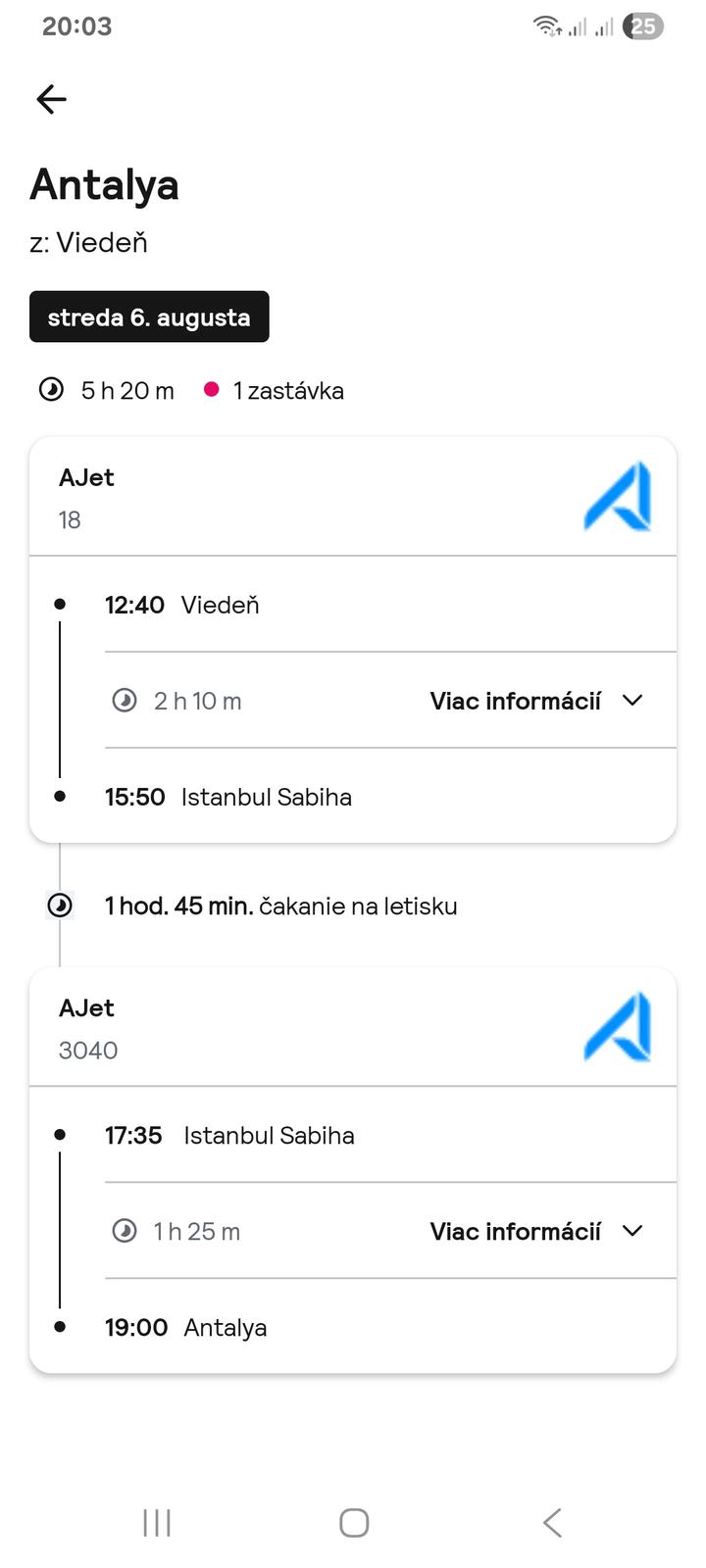Open recent apps from the navigation bar

(157, 1523)
